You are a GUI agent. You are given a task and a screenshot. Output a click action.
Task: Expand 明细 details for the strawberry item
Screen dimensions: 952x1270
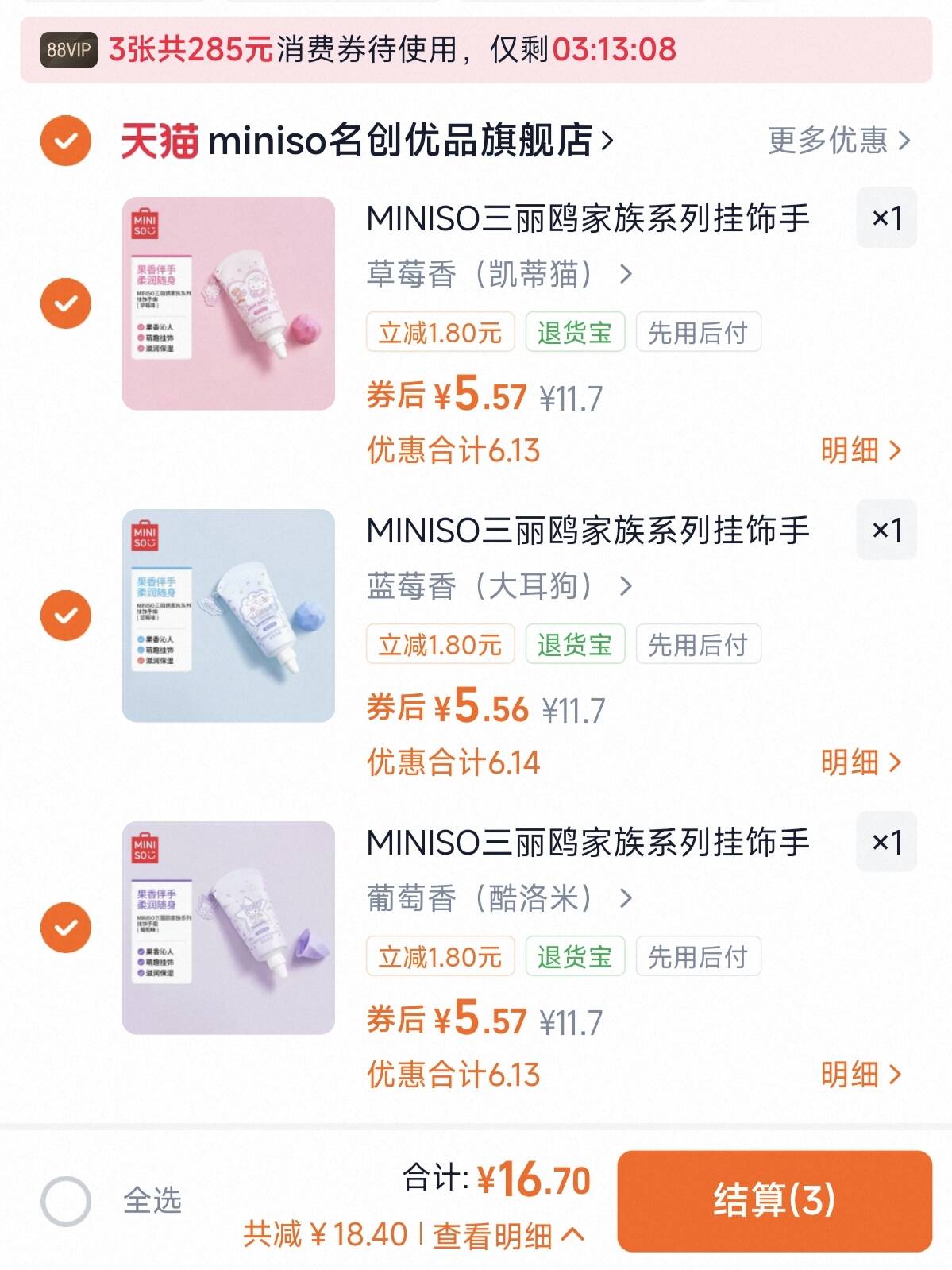click(860, 450)
